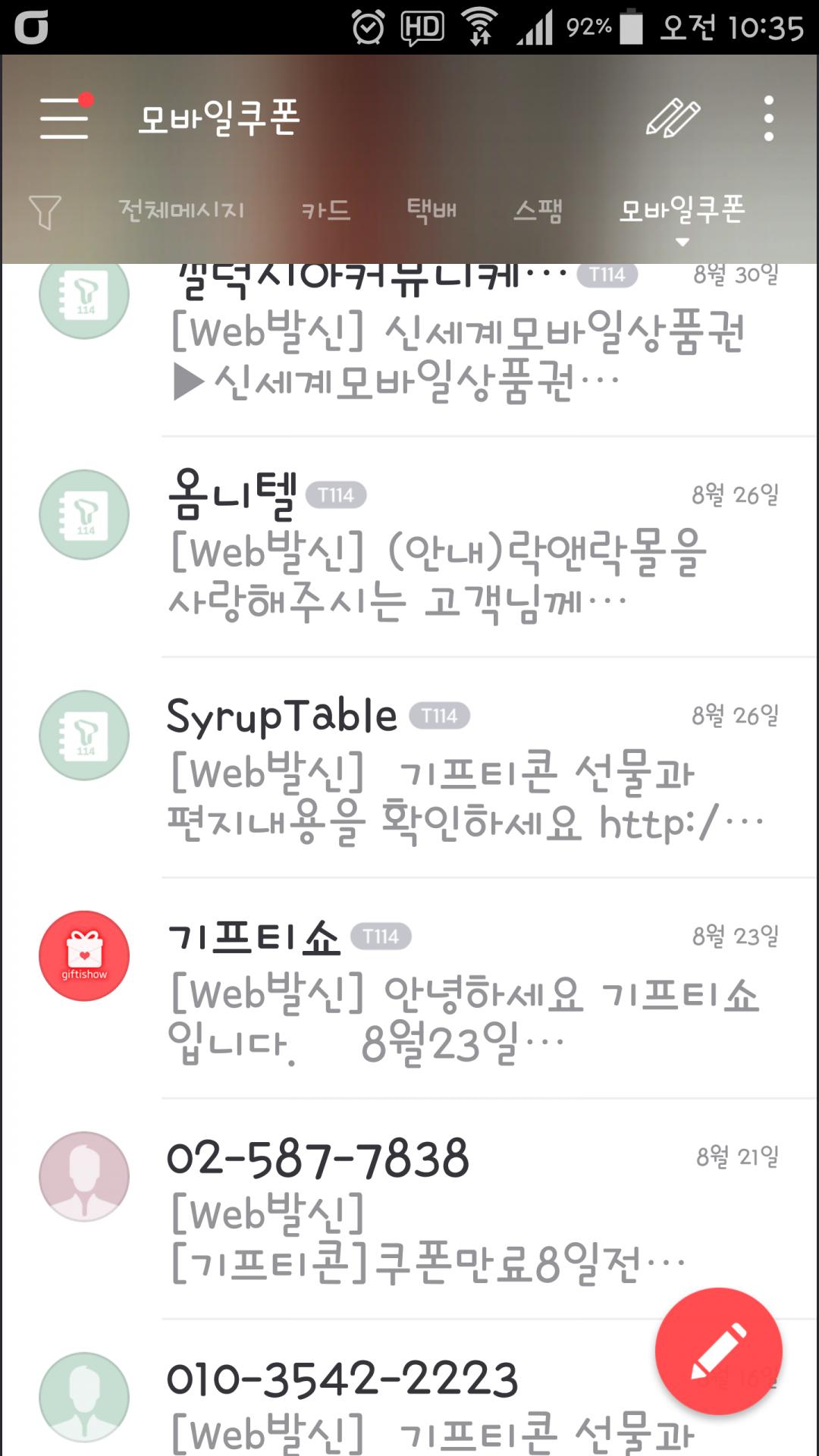Select the 택배 tab
Image resolution: width=819 pixels, height=1456 pixels.
[x=431, y=210]
